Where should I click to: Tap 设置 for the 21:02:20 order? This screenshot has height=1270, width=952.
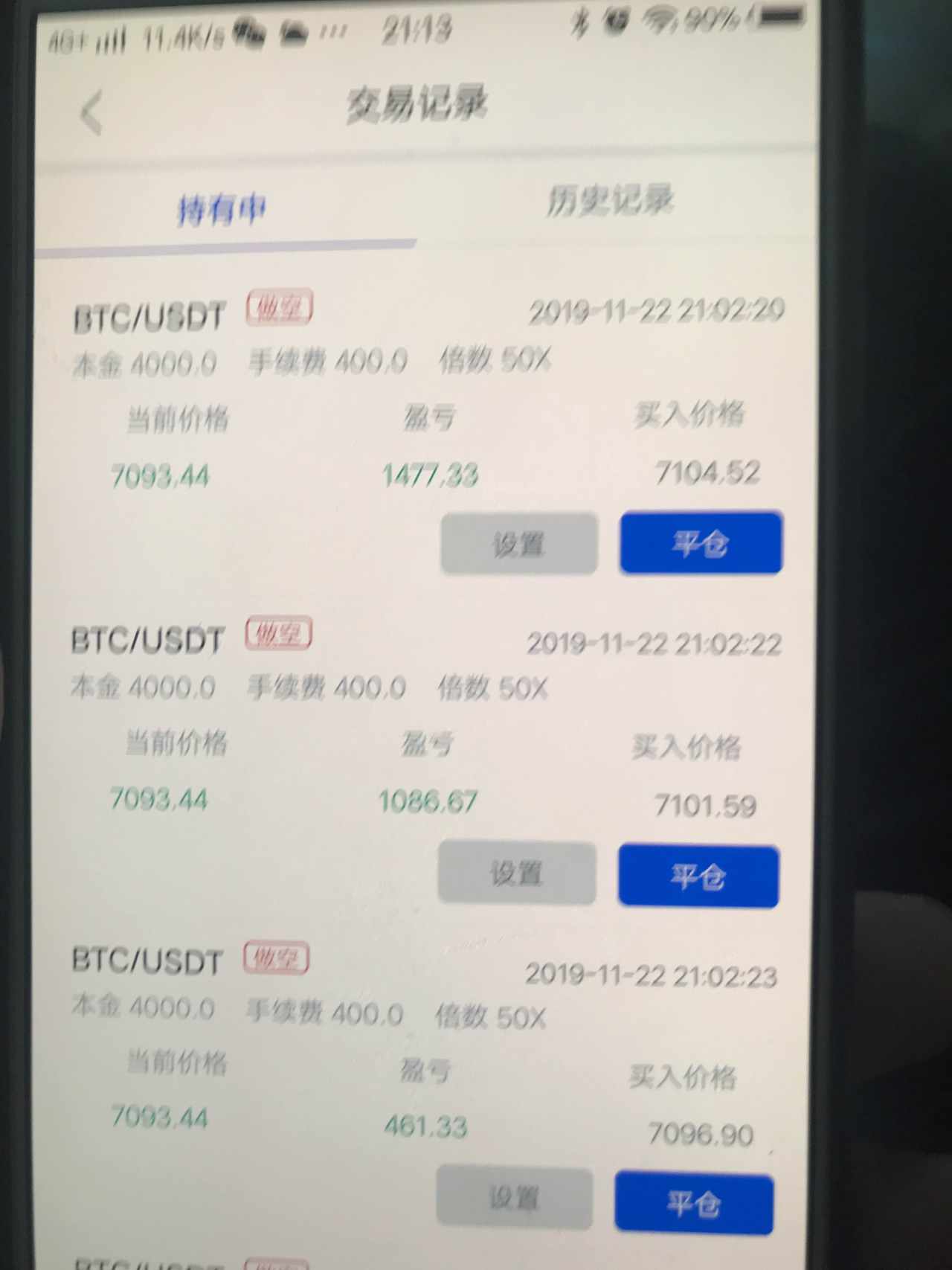pos(519,544)
